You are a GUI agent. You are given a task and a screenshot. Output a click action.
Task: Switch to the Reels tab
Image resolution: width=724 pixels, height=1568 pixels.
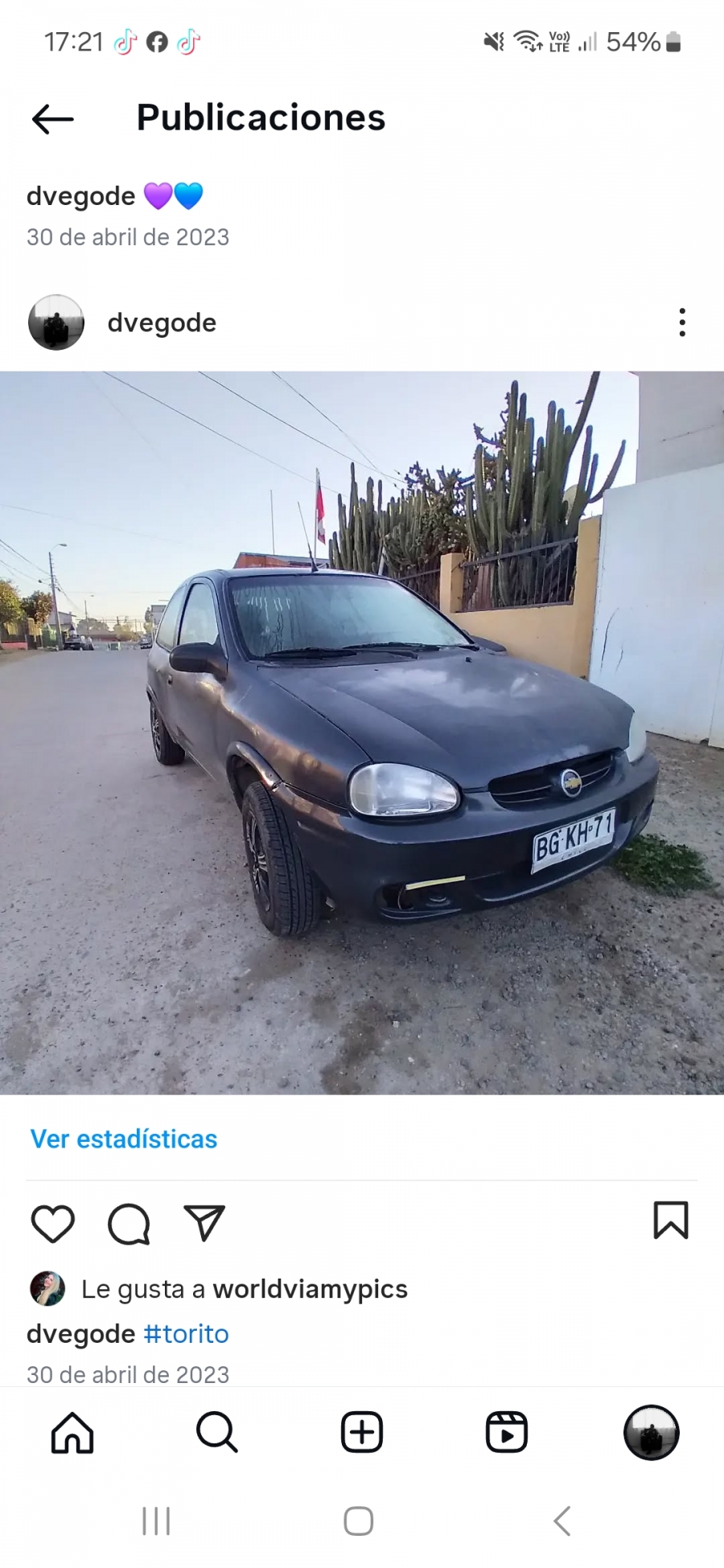(507, 1432)
